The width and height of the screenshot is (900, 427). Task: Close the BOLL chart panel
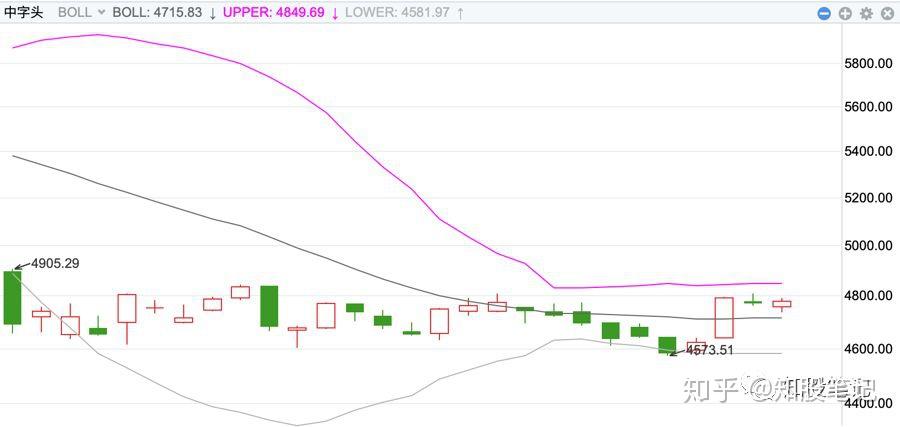click(x=886, y=13)
